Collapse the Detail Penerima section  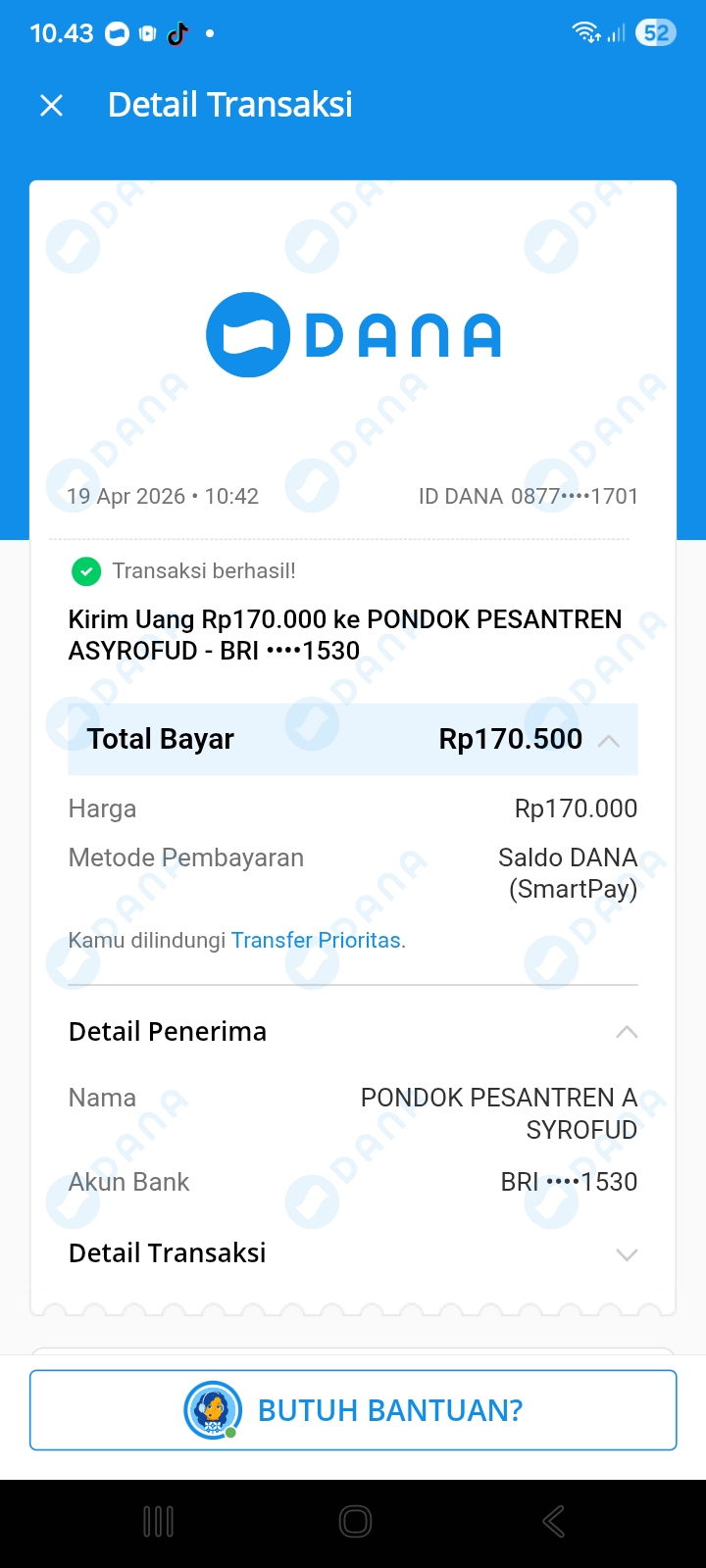627,1032
